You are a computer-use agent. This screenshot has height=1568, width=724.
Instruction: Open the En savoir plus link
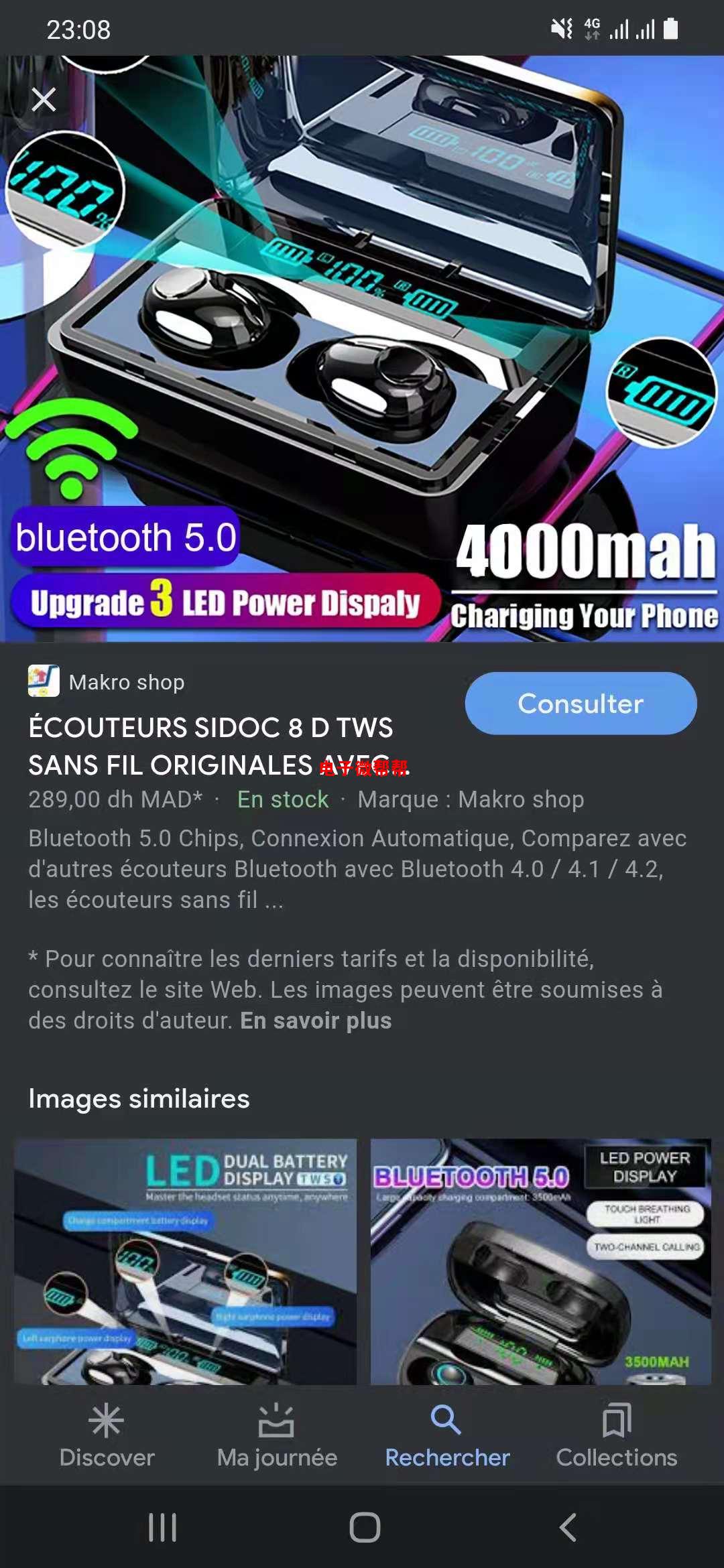(x=316, y=1021)
